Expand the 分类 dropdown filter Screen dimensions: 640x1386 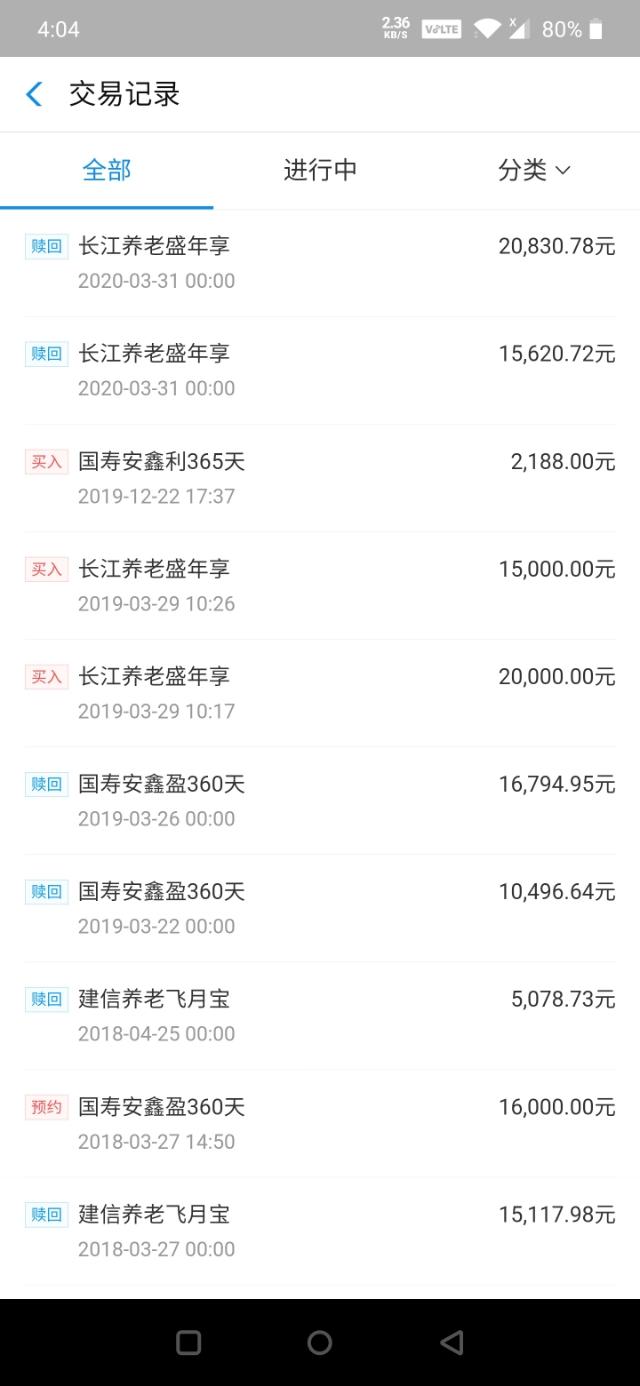(534, 170)
